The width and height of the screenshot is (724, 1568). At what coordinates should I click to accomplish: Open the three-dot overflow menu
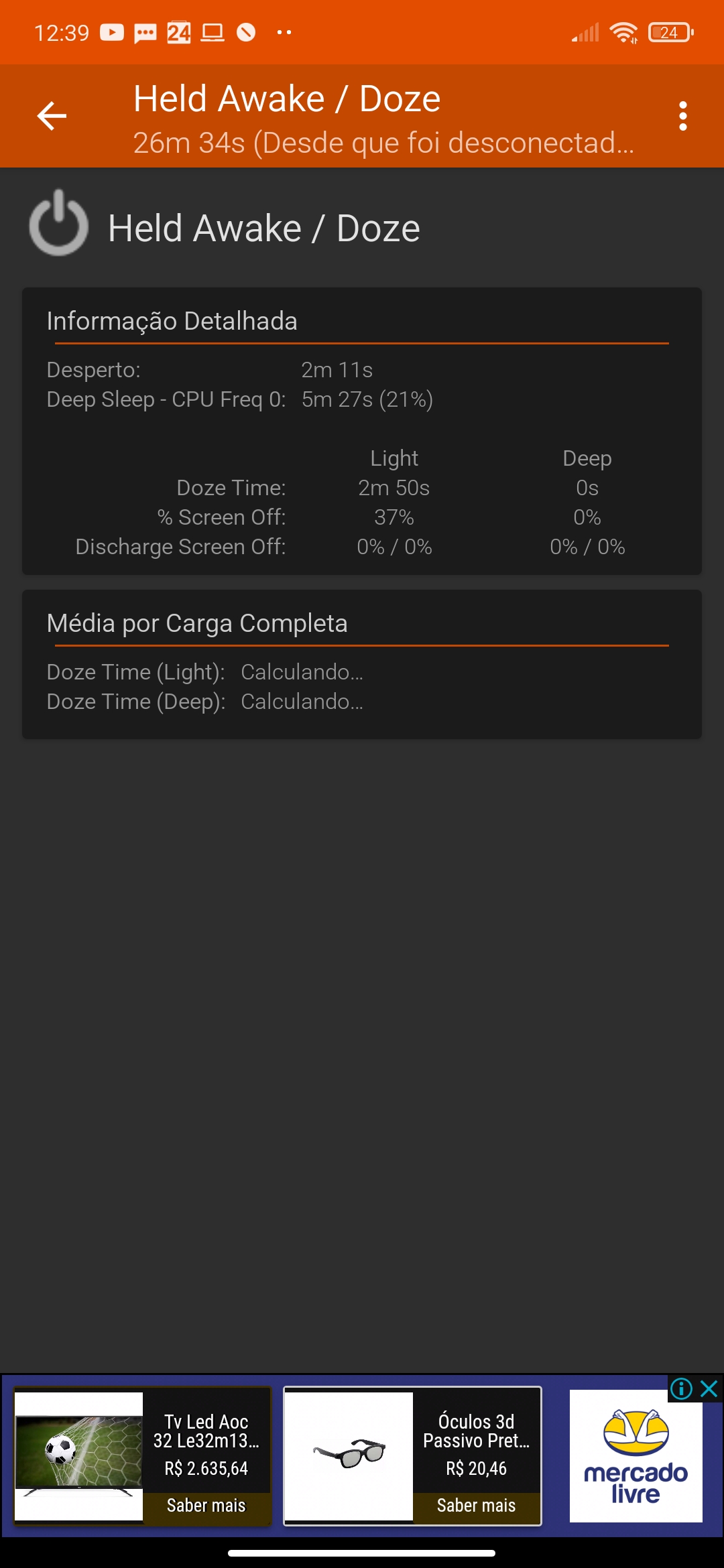(x=682, y=116)
